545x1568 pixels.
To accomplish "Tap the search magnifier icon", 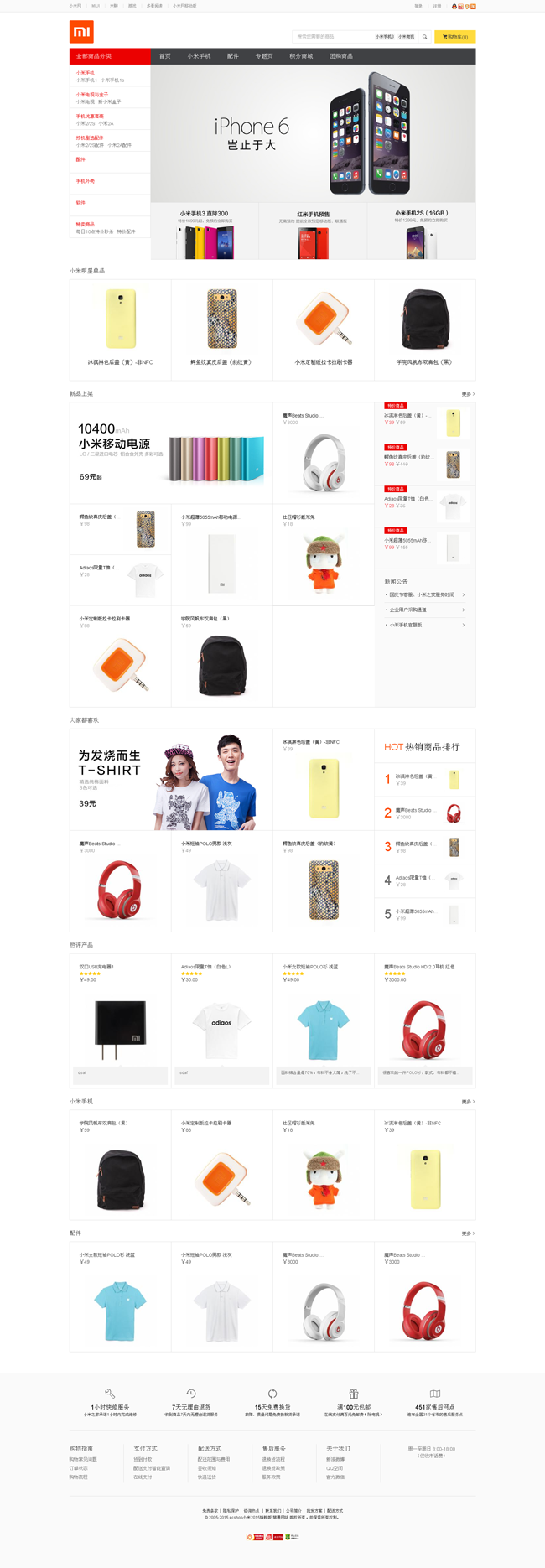I will point(425,37).
